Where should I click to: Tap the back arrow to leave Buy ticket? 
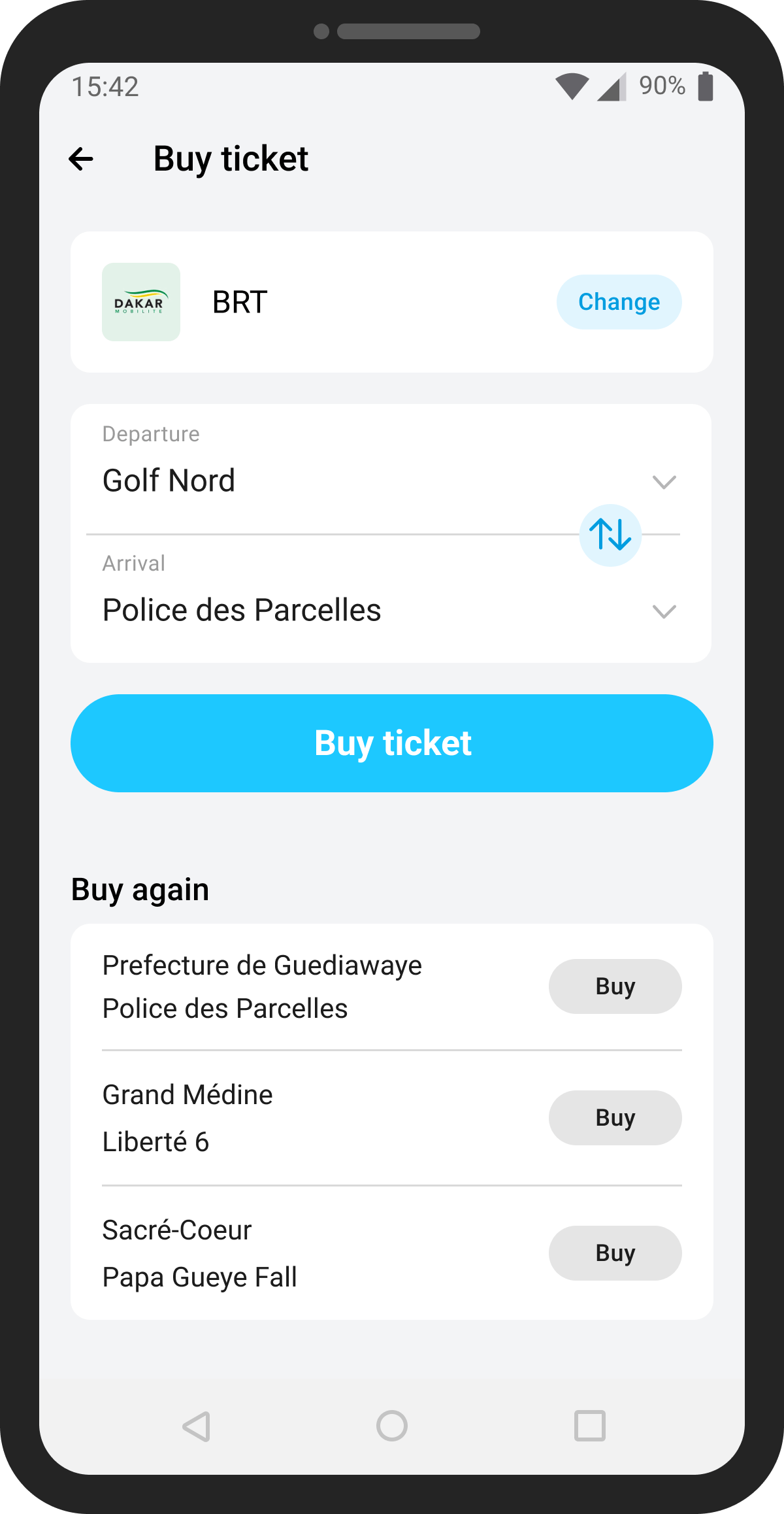tap(81, 159)
